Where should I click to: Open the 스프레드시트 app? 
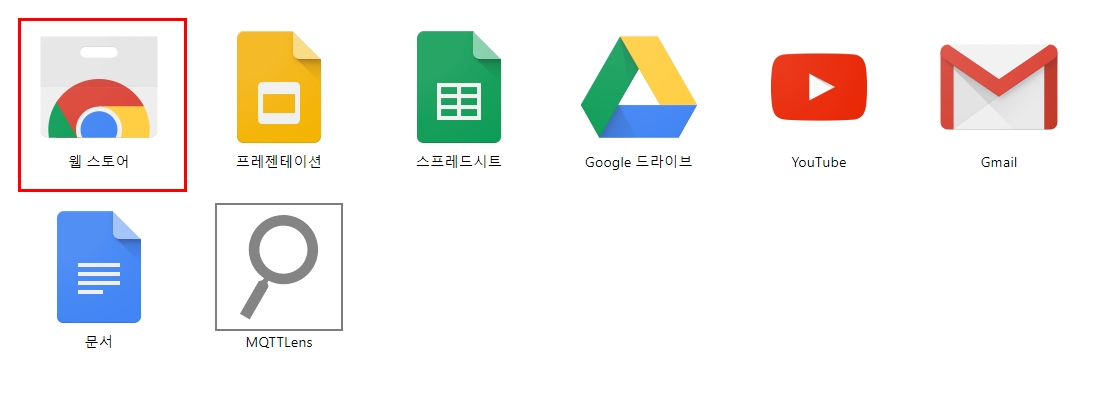[458, 88]
